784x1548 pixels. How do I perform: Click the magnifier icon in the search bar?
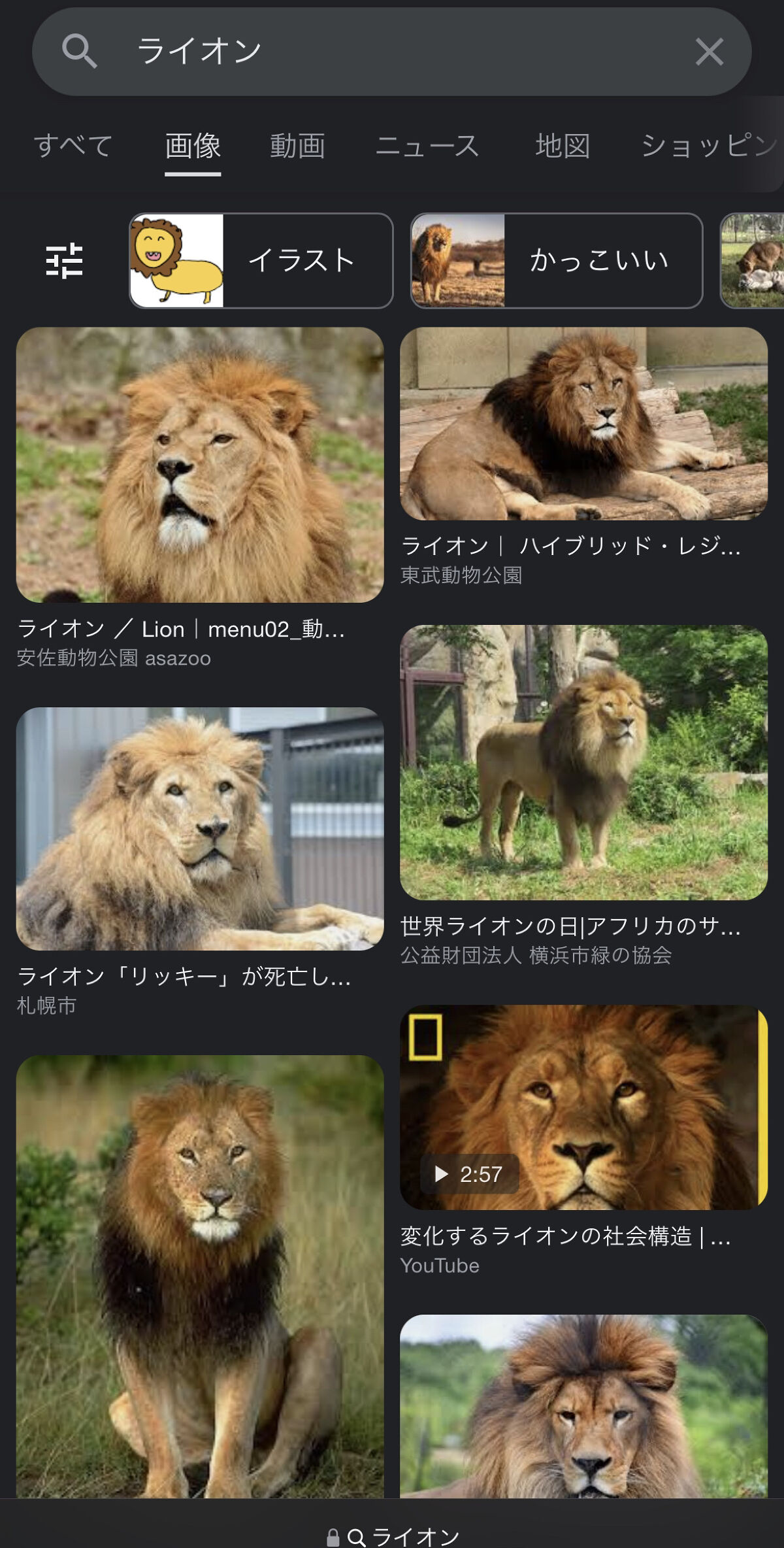82,52
